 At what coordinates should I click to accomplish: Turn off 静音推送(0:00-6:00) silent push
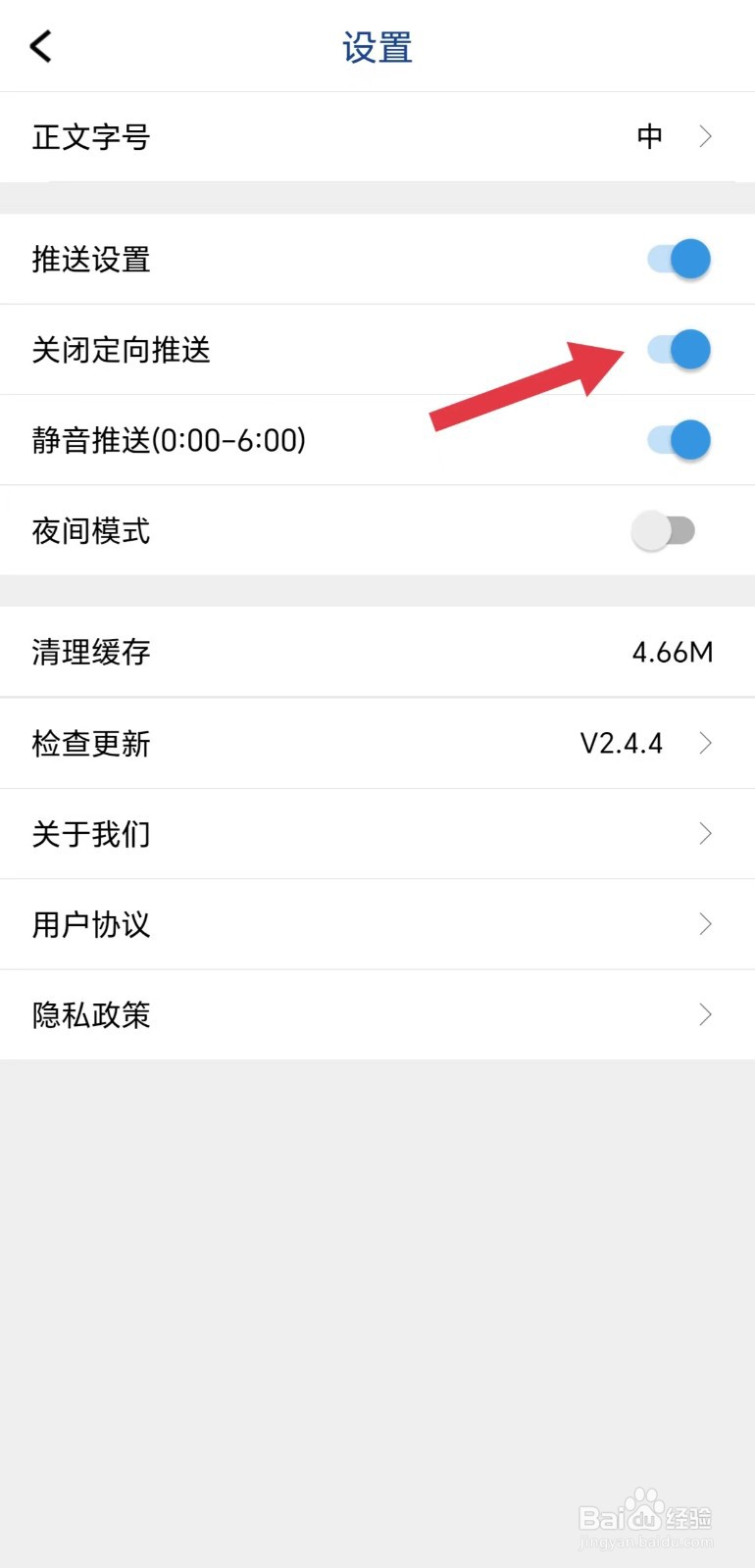pyautogui.click(x=679, y=439)
